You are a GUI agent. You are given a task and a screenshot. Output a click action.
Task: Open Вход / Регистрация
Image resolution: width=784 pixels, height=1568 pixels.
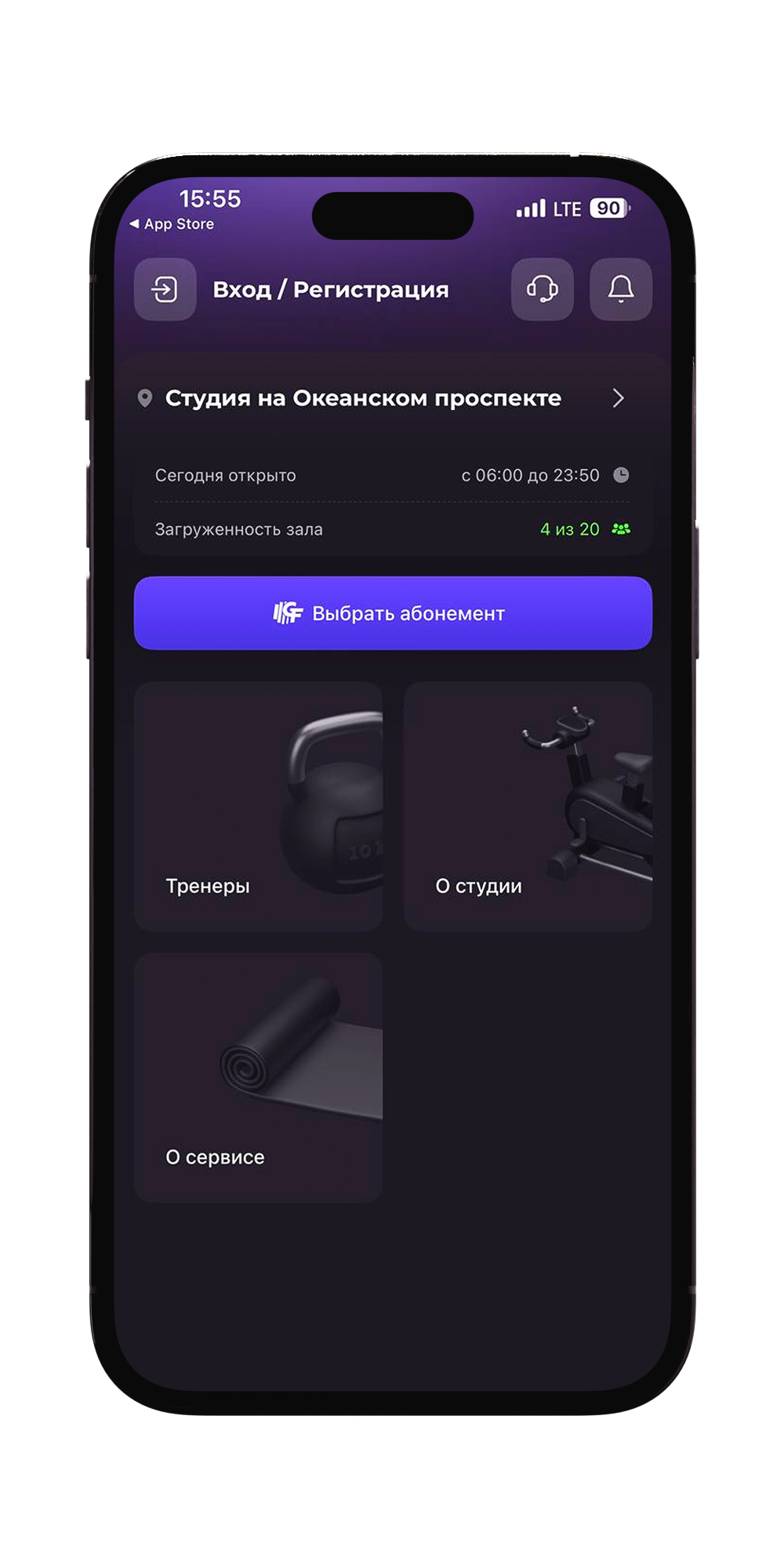[x=330, y=290]
